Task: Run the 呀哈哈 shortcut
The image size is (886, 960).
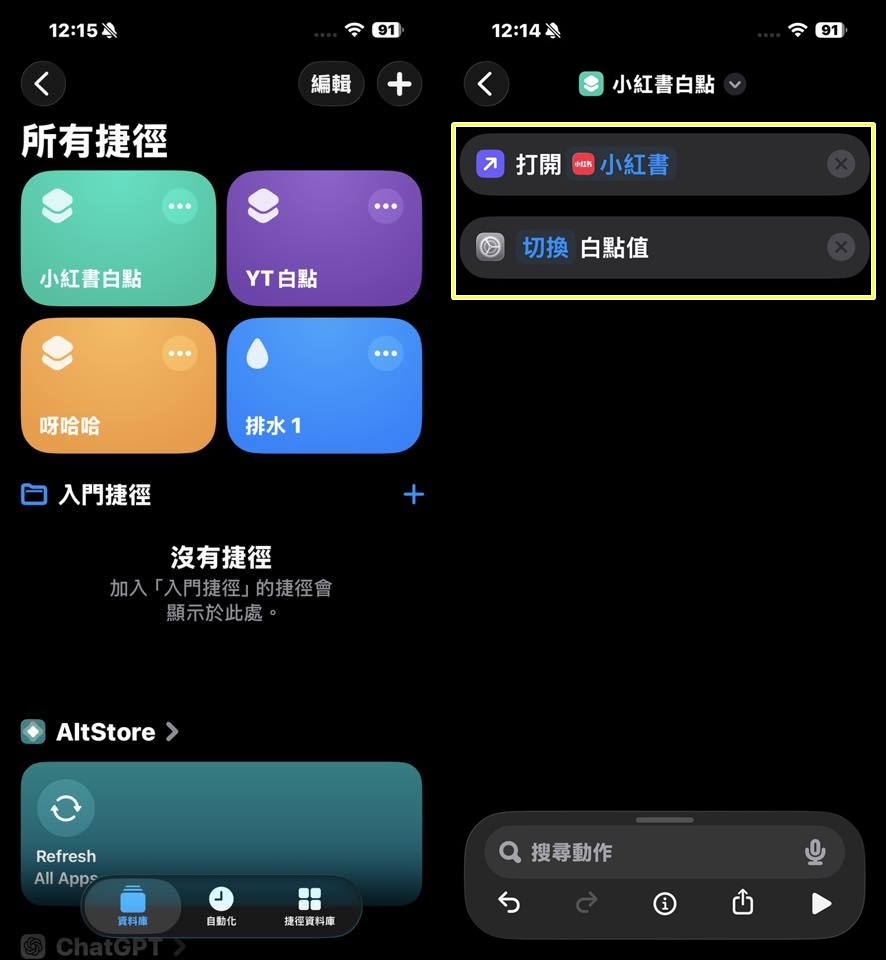Action: [100, 400]
